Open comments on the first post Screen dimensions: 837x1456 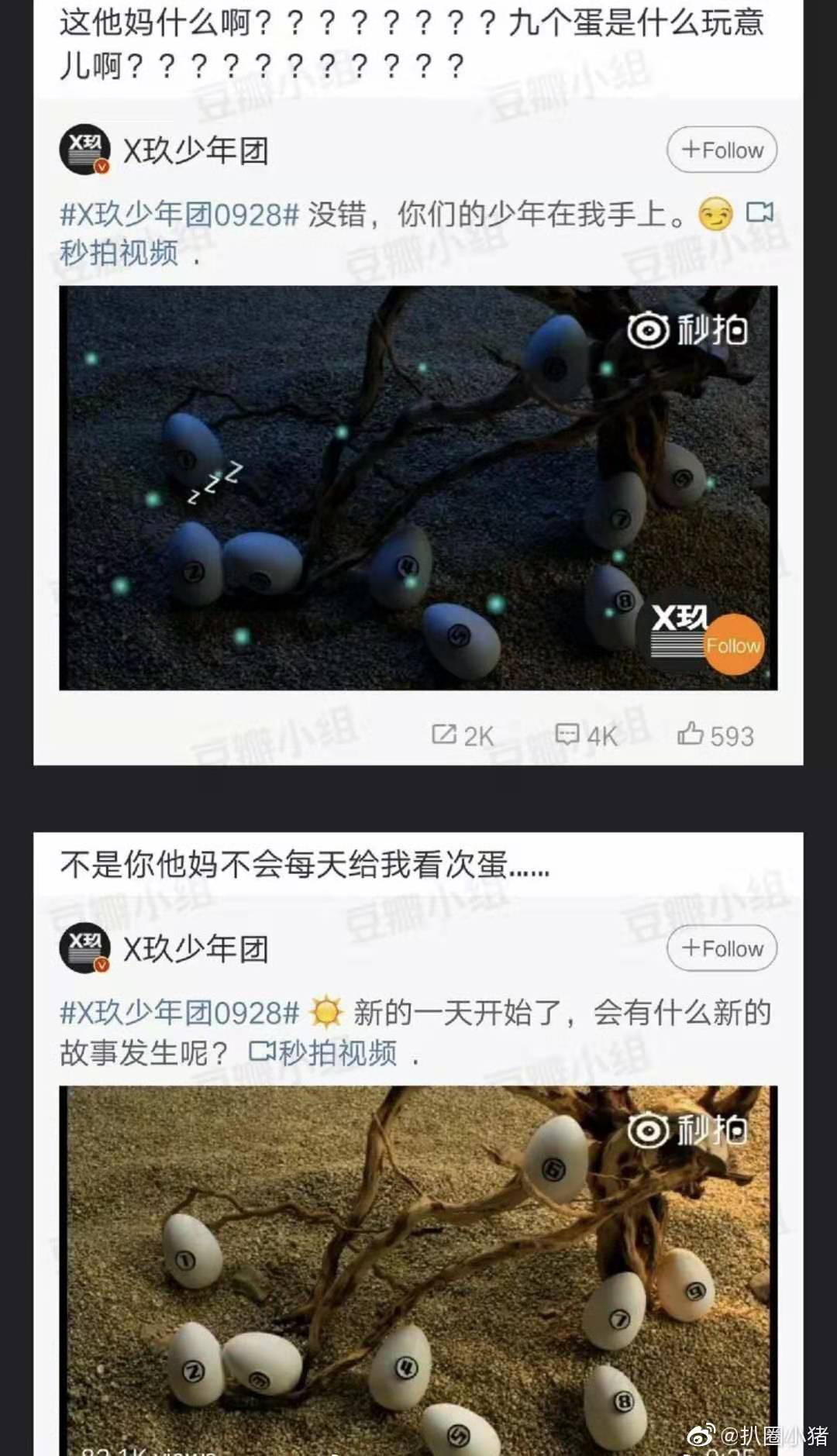[591, 737]
